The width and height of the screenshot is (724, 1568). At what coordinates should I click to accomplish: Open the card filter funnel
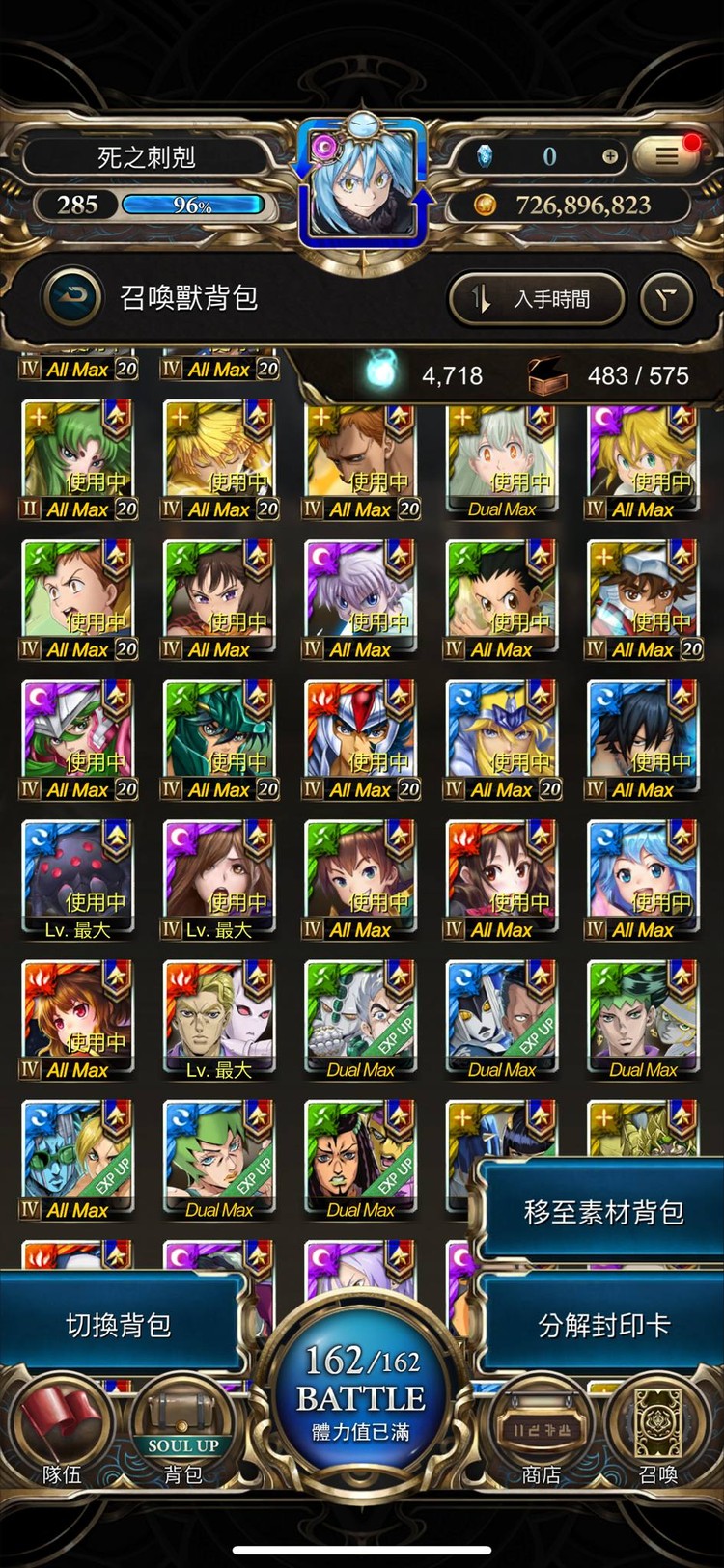(x=666, y=299)
